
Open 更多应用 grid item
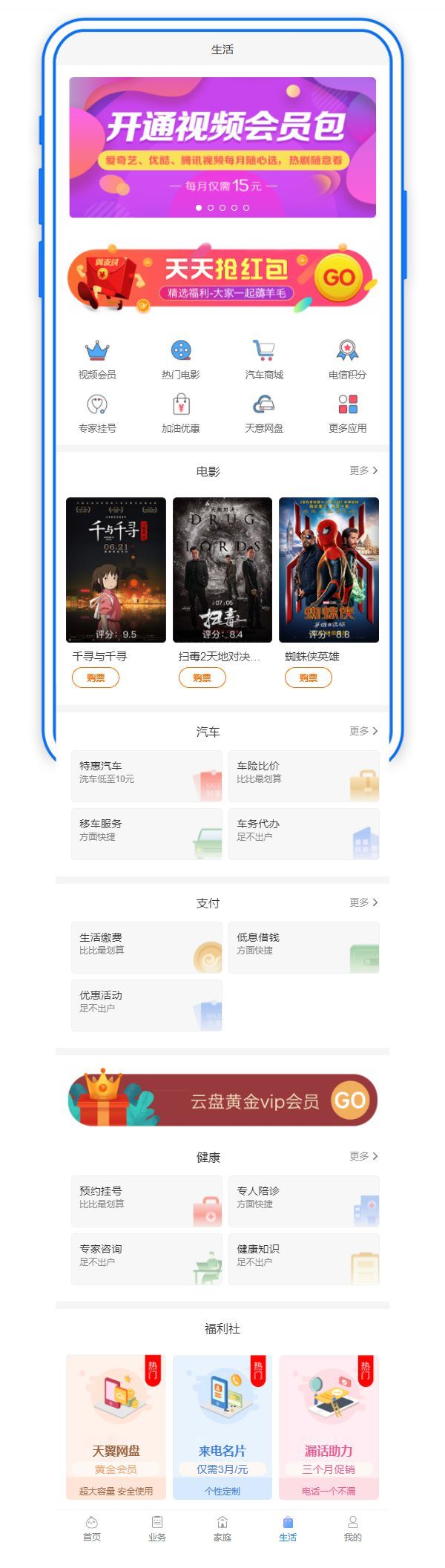tap(347, 413)
